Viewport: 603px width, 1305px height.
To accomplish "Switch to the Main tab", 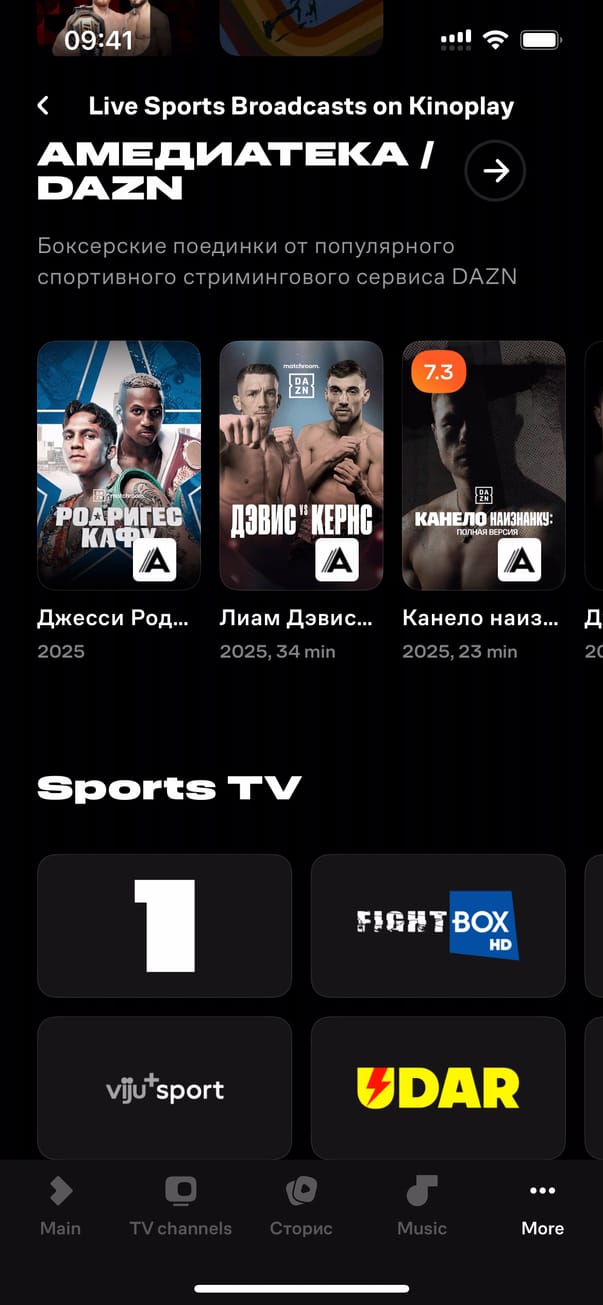I will tap(60, 1206).
